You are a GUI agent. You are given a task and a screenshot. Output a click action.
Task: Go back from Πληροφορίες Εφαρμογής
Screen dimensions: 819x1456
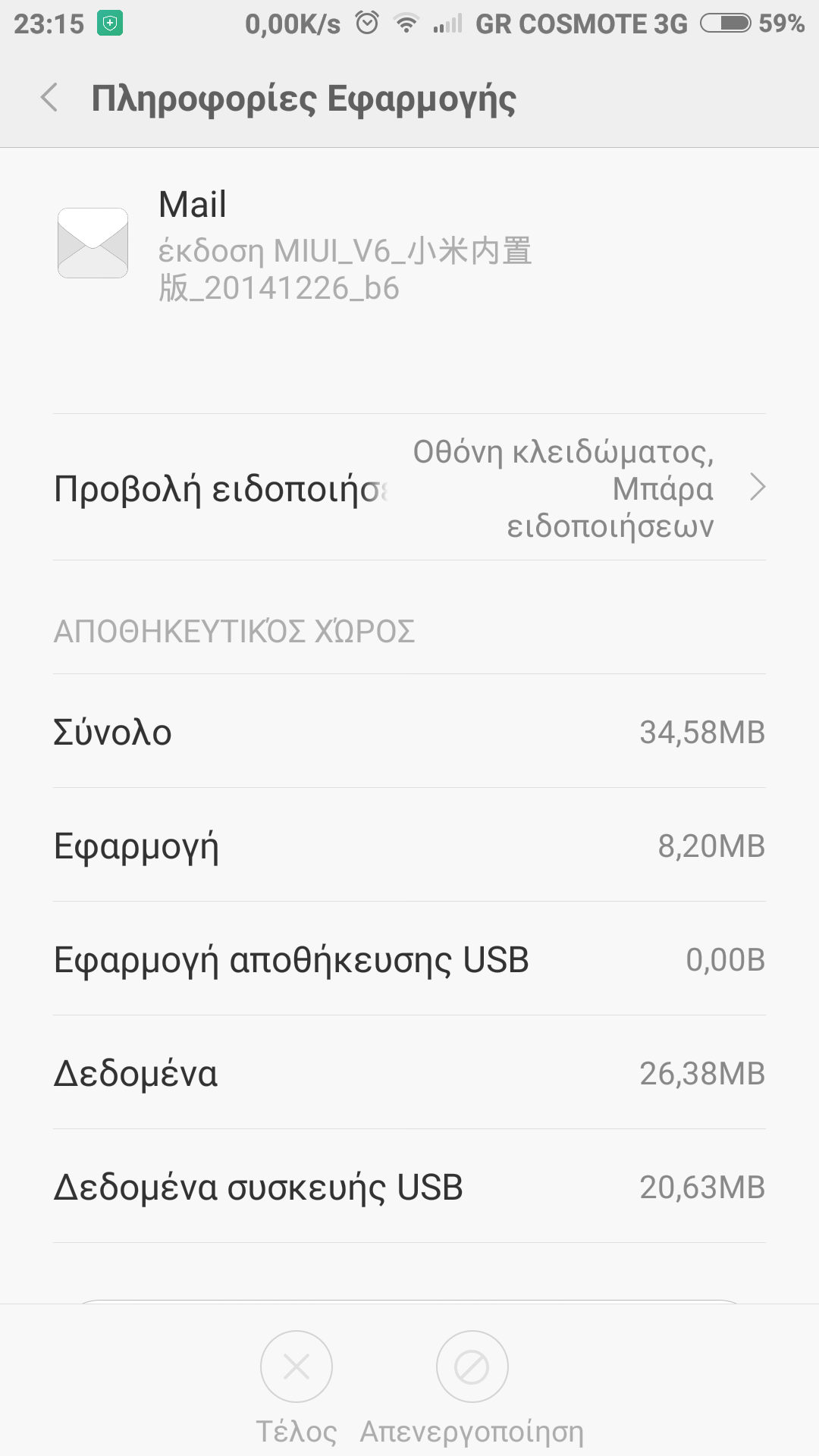pyautogui.click(x=50, y=98)
